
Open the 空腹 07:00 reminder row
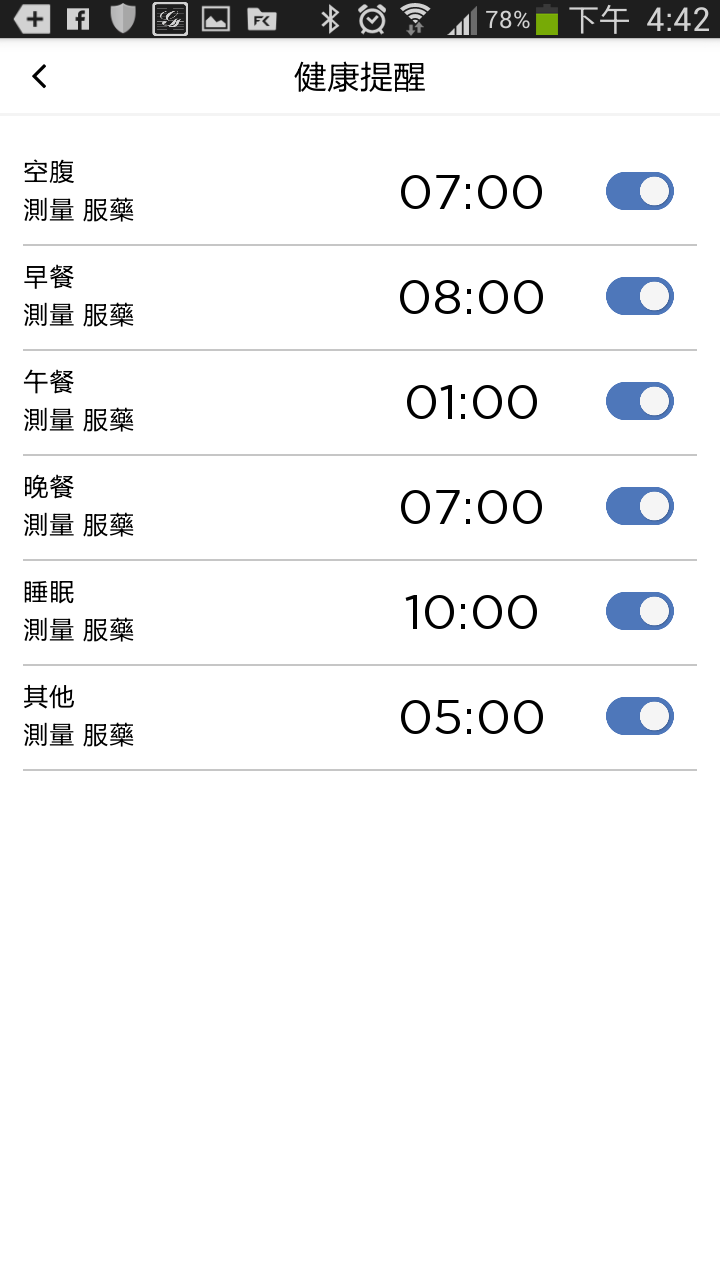[x=300, y=192]
